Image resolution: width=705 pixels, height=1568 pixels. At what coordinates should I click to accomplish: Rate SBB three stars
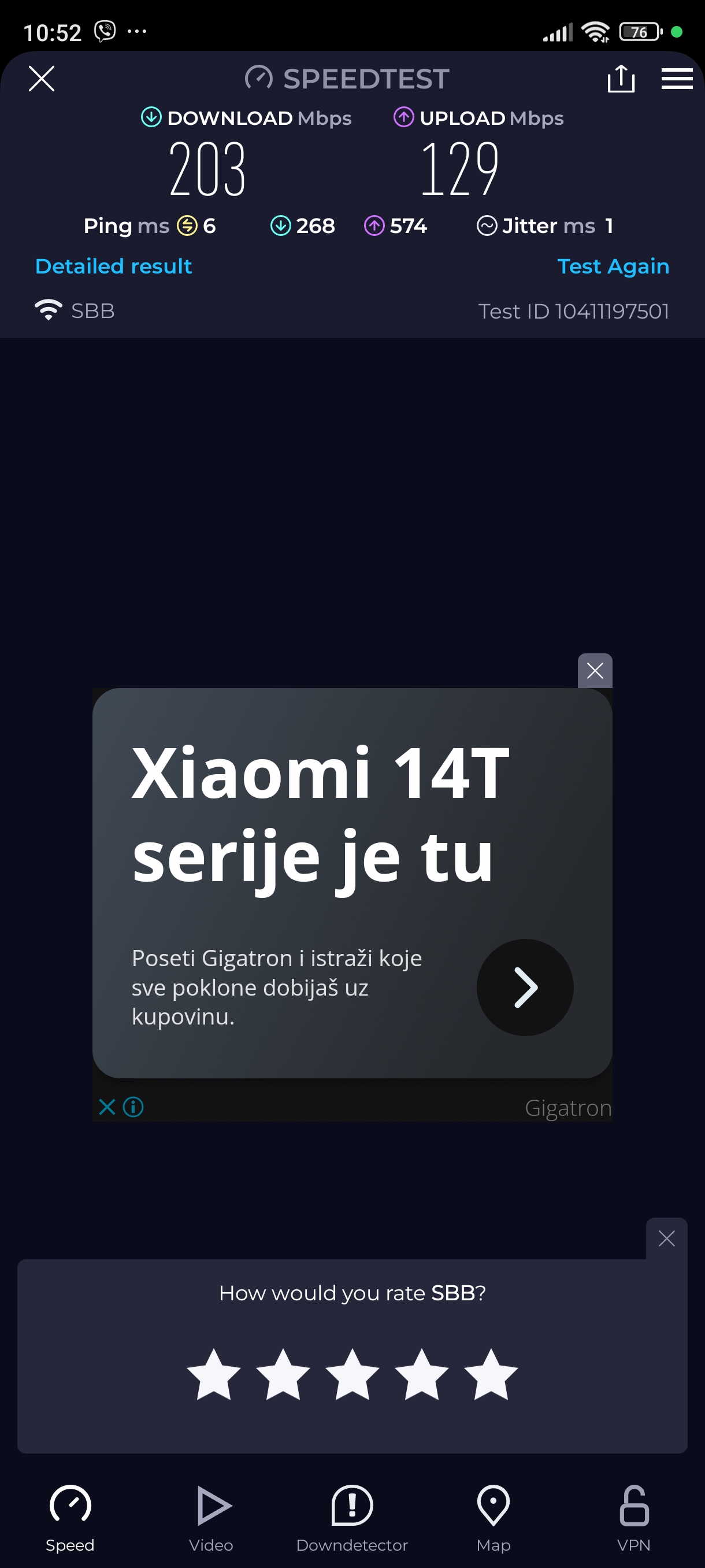tap(352, 1375)
